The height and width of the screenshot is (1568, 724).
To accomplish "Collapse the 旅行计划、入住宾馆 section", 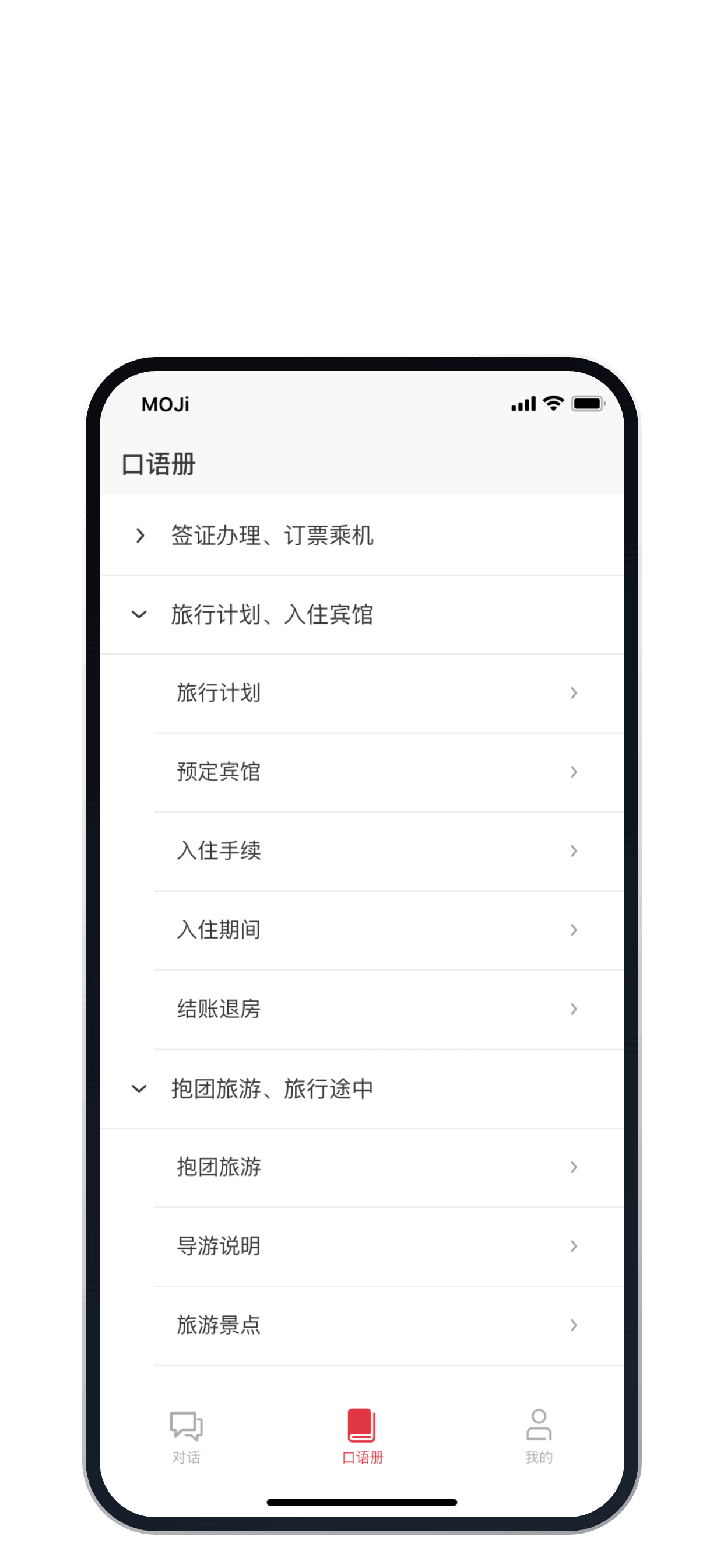I will 362,615.
